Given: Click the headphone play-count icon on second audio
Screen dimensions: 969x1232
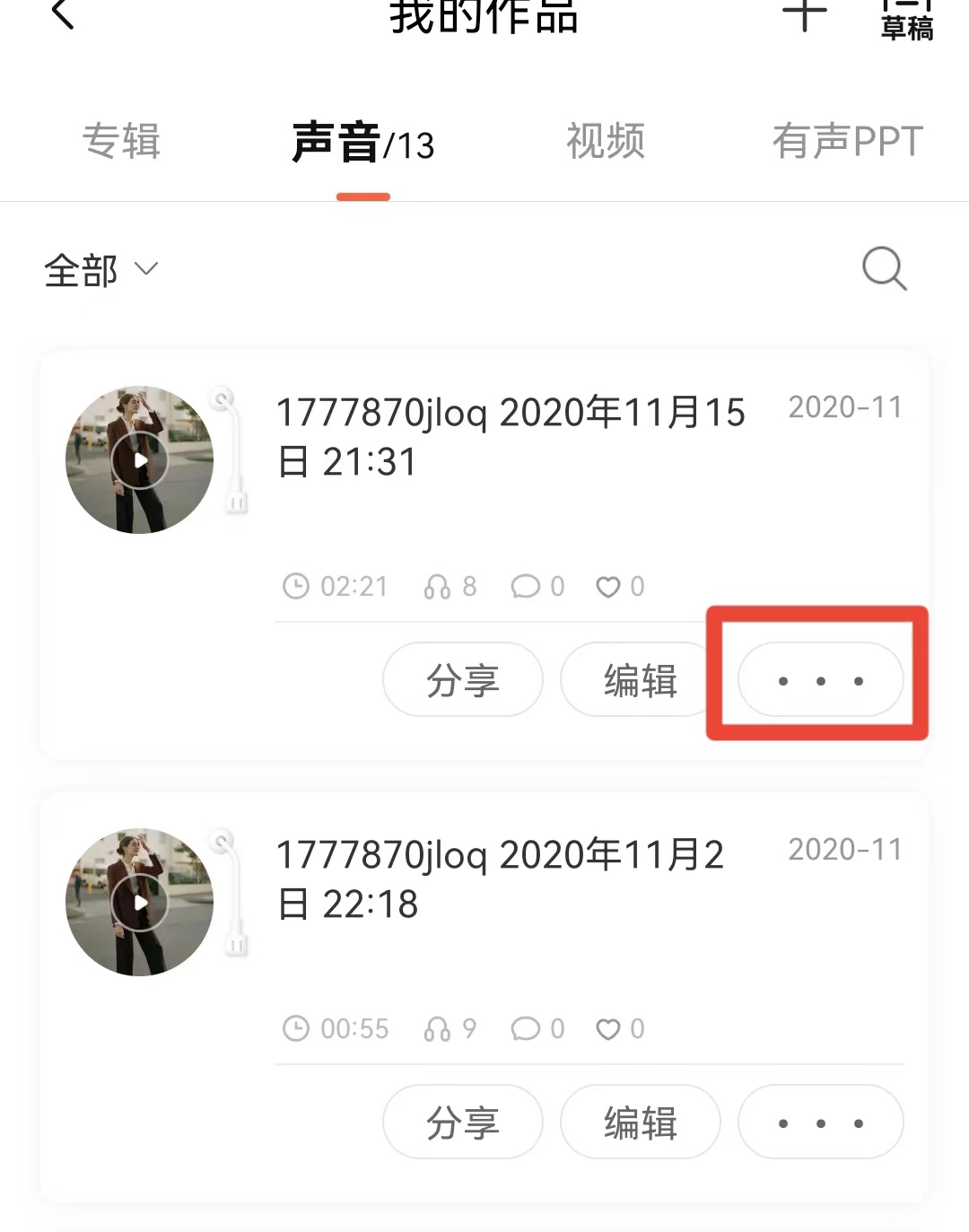Looking at the screenshot, I should (439, 1028).
